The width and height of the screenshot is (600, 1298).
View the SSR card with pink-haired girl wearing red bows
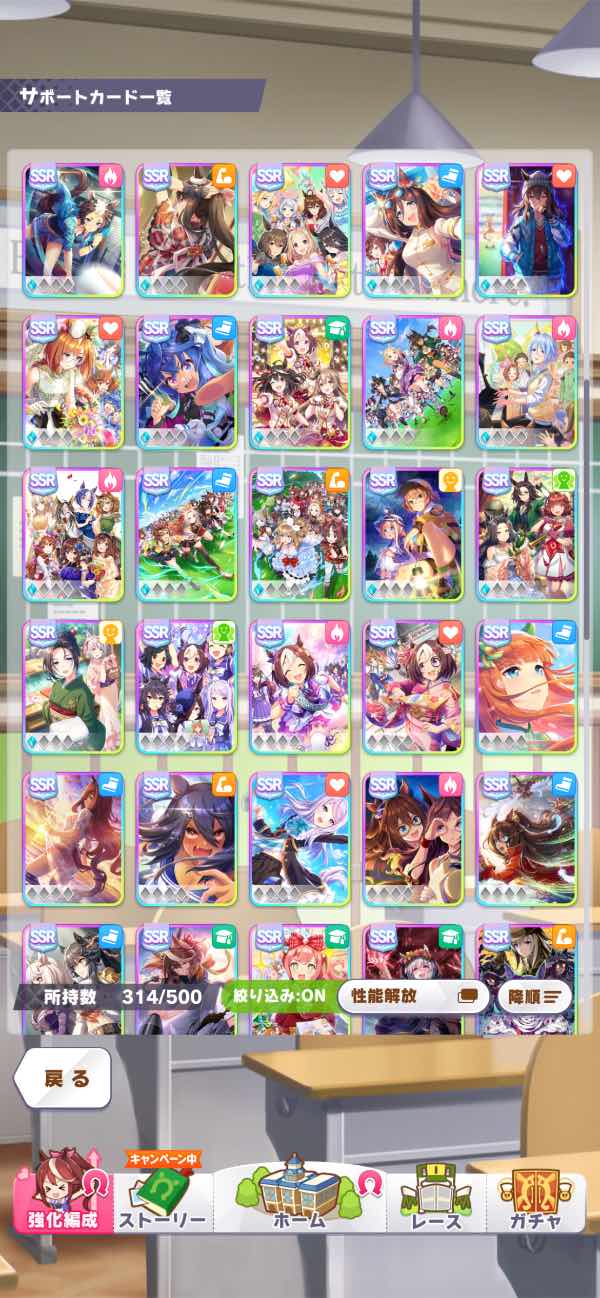(300, 980)
